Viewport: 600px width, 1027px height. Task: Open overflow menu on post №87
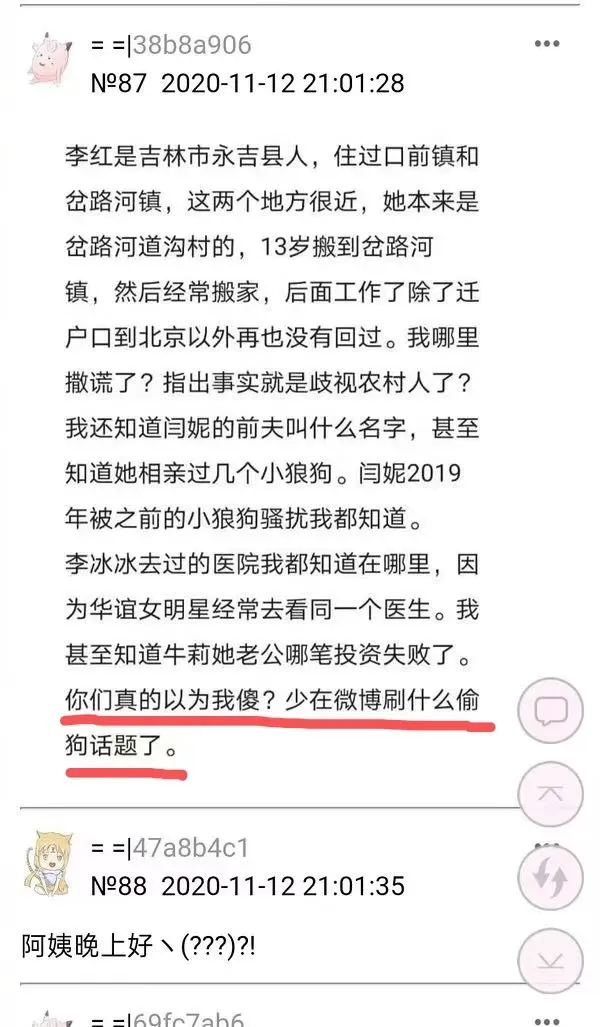click(x=547, y=44)
